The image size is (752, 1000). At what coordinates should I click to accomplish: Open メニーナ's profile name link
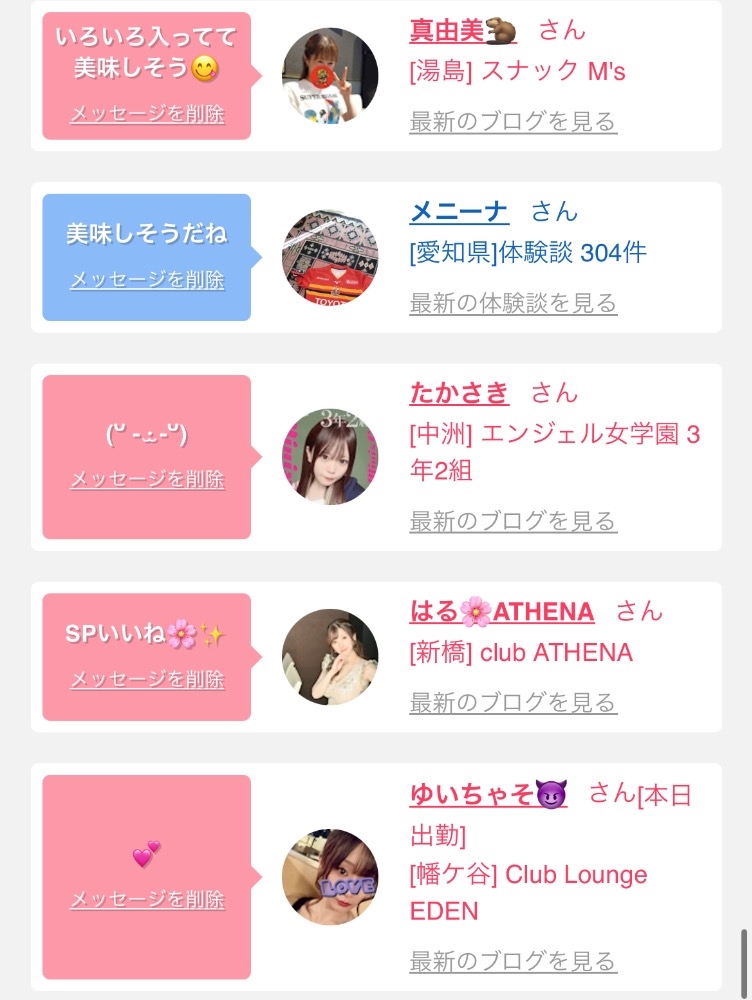click(x=459, y=211)
